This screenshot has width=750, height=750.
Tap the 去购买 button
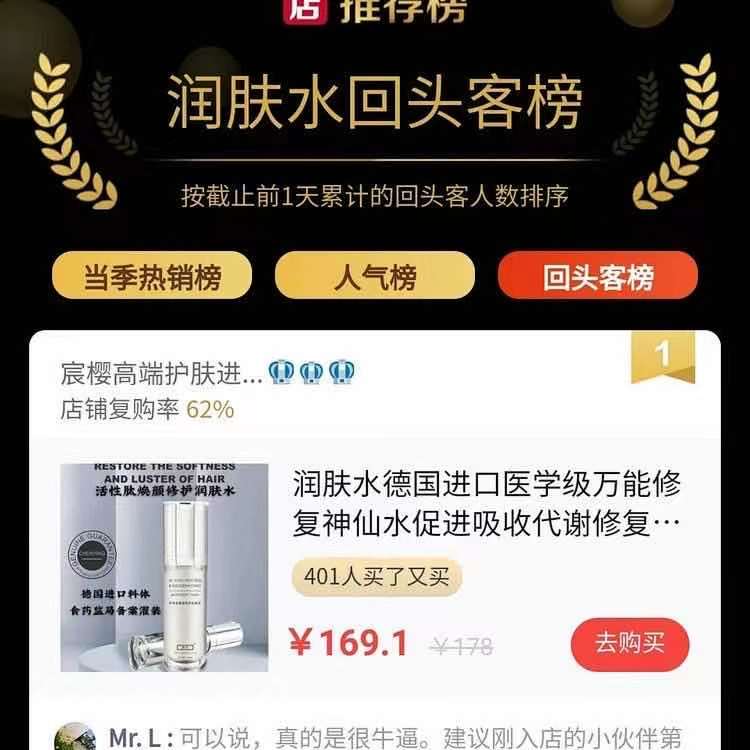coord(629,644)
